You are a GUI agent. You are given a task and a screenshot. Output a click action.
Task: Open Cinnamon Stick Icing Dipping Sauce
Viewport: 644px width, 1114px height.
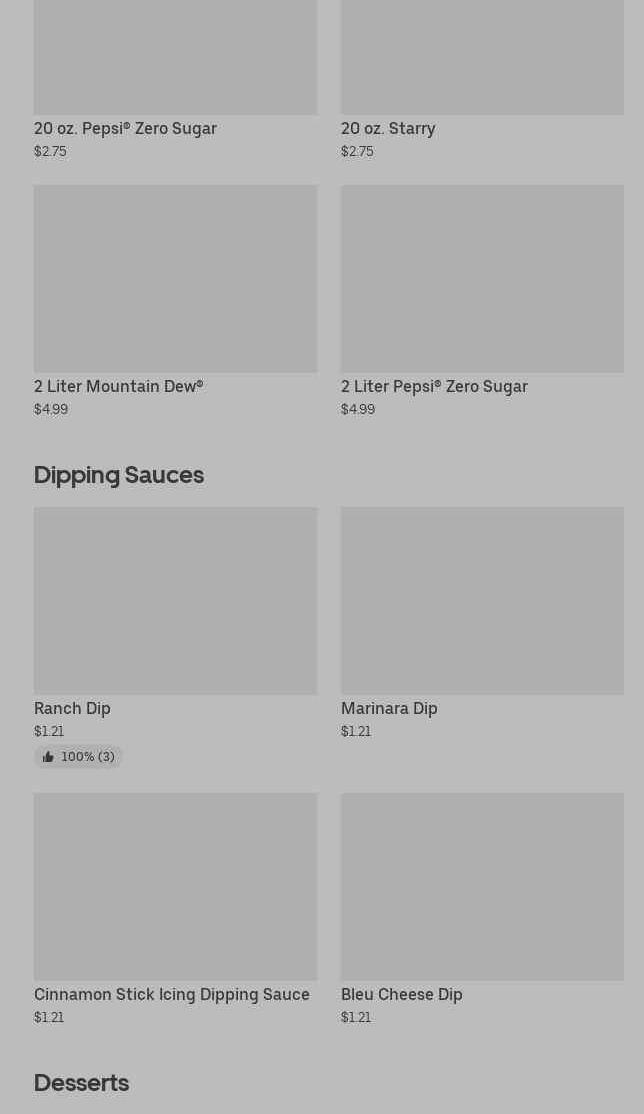click(176, 909)
